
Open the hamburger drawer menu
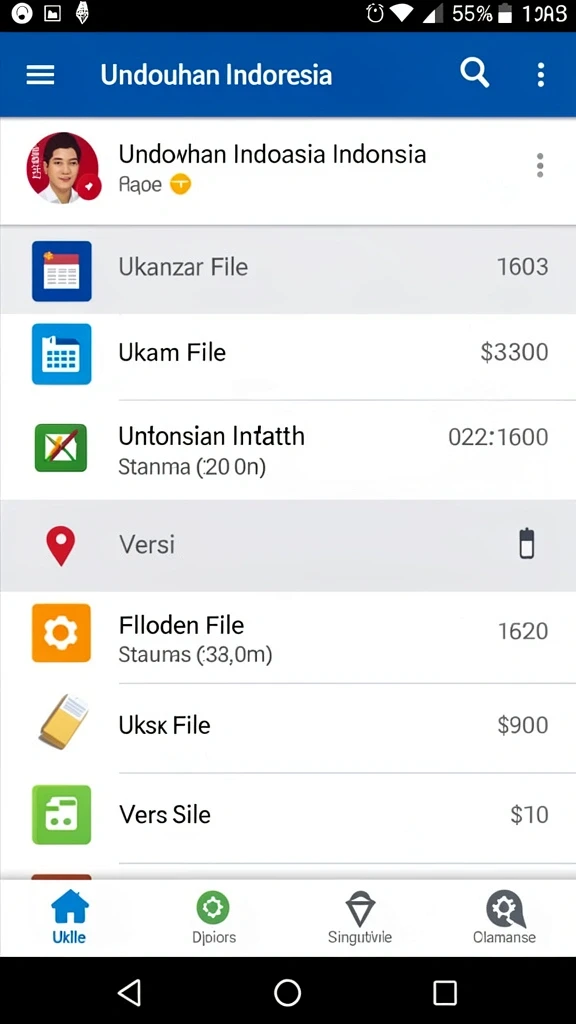[40, 75]
